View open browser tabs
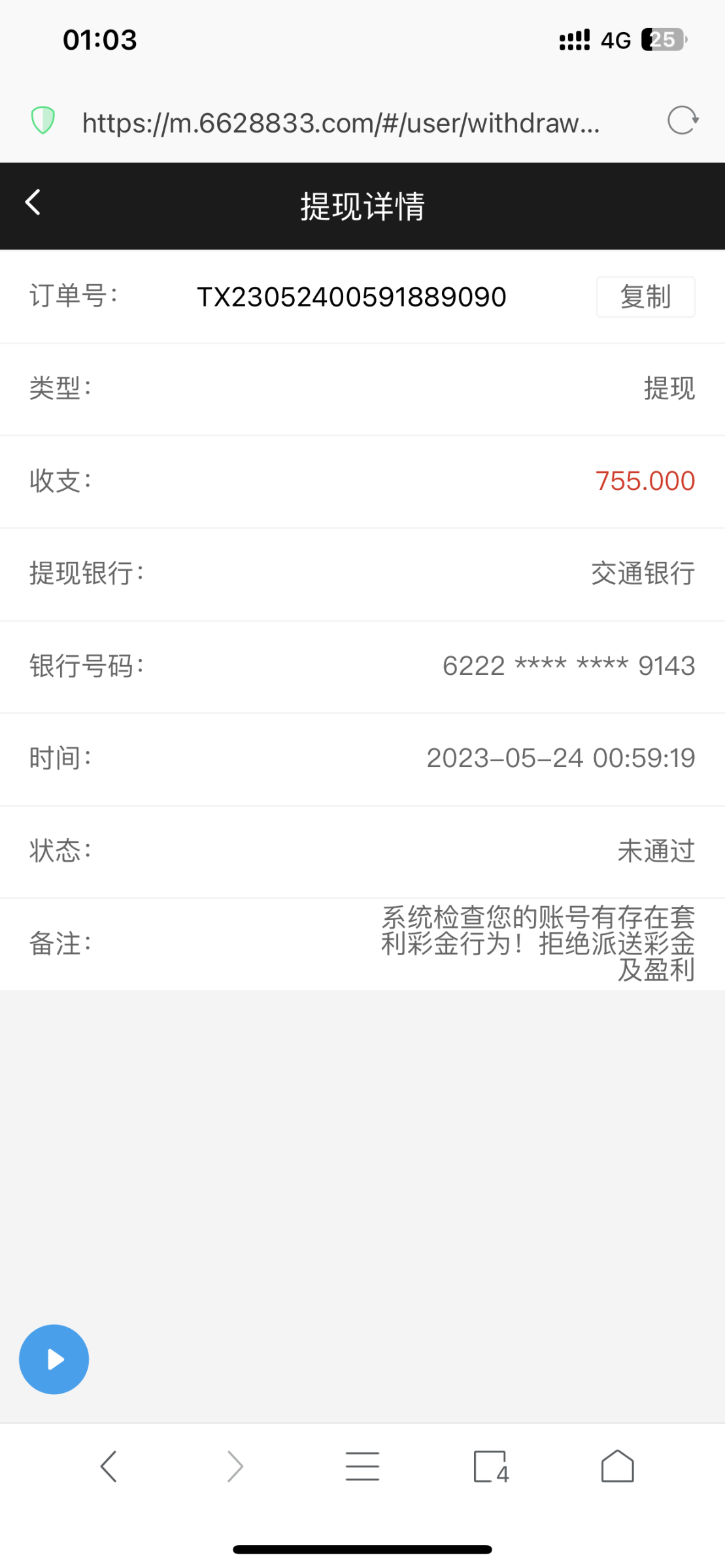725x1568 pixels. [490, 1467]
